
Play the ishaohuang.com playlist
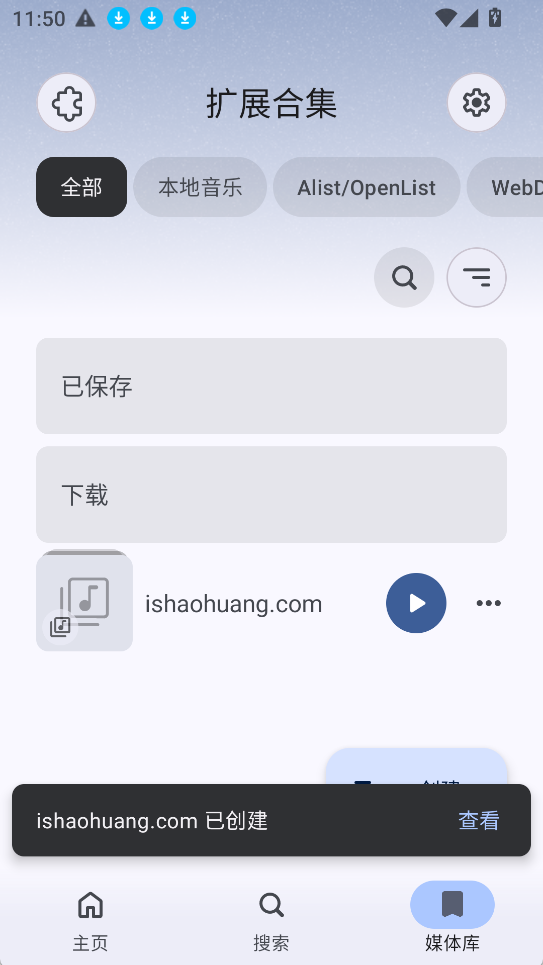pos(416,603)
